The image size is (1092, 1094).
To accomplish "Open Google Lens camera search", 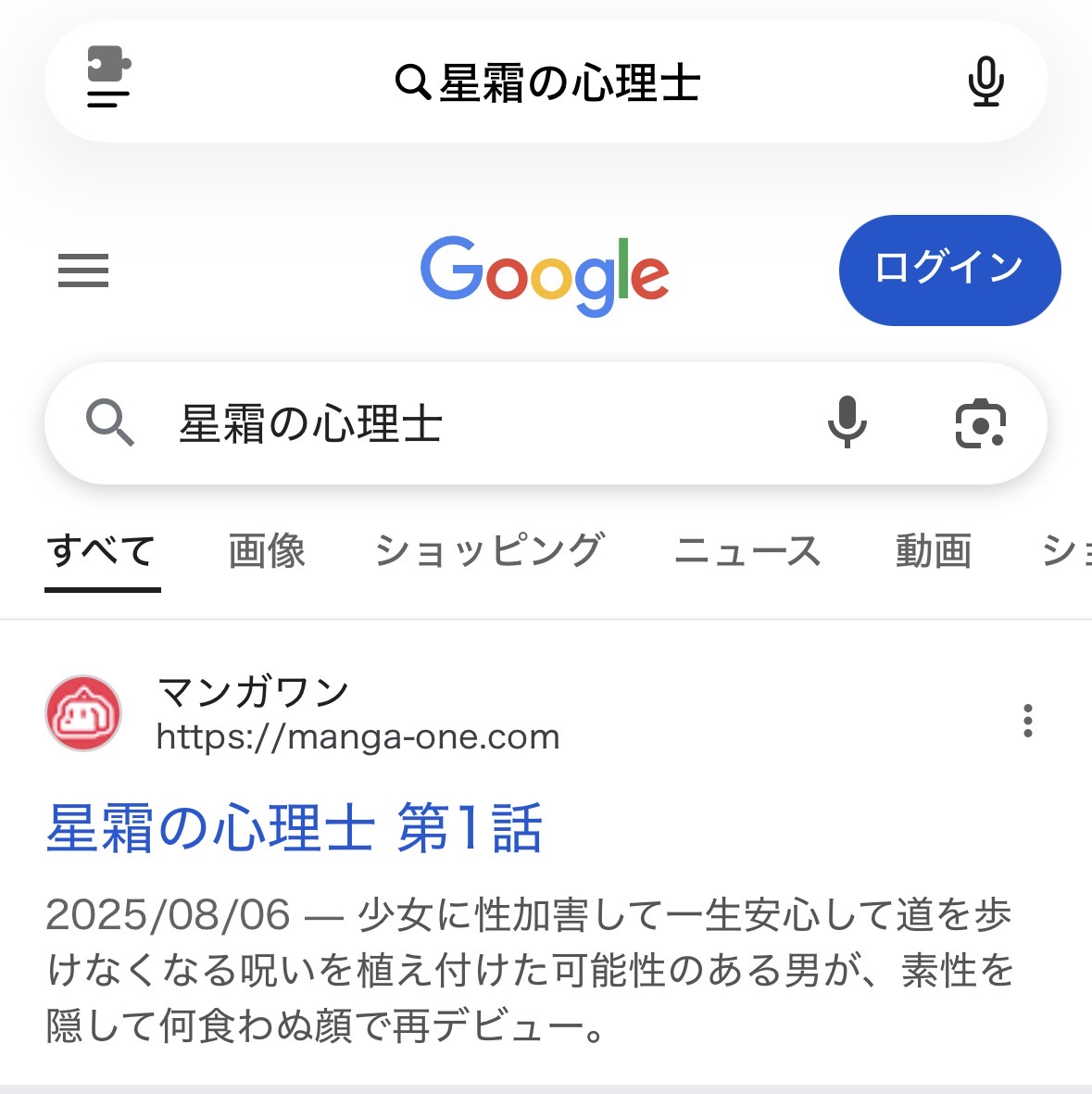I will [x=980, y=424].
